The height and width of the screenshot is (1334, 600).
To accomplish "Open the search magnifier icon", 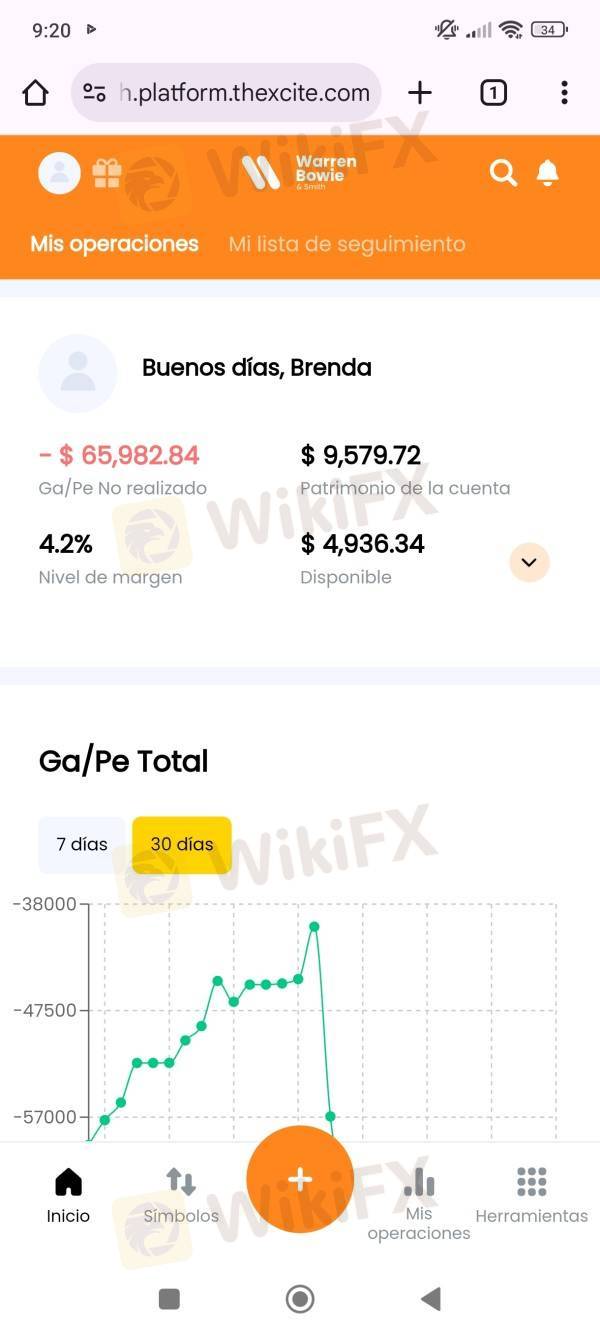I will [x=503, y=173].
